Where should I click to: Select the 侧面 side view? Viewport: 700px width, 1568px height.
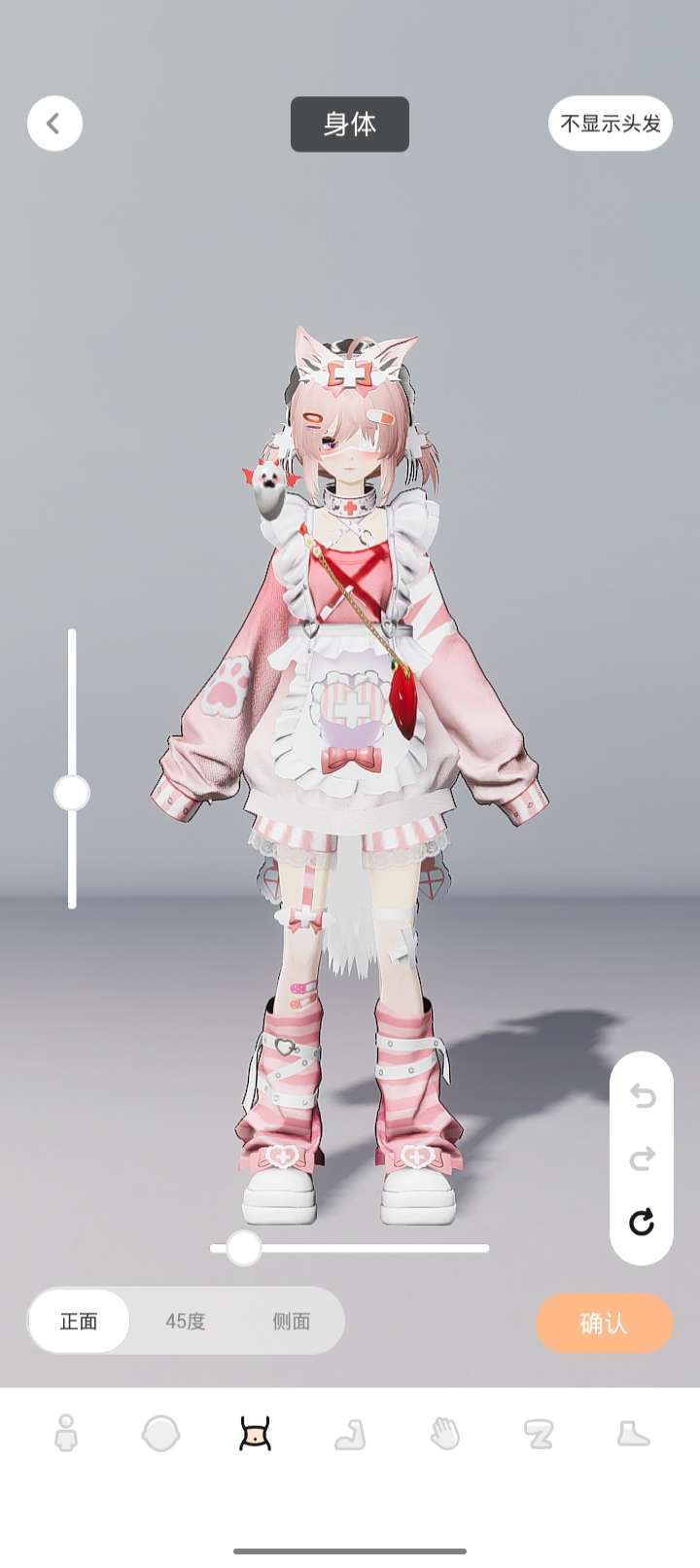pos(291,1321)
